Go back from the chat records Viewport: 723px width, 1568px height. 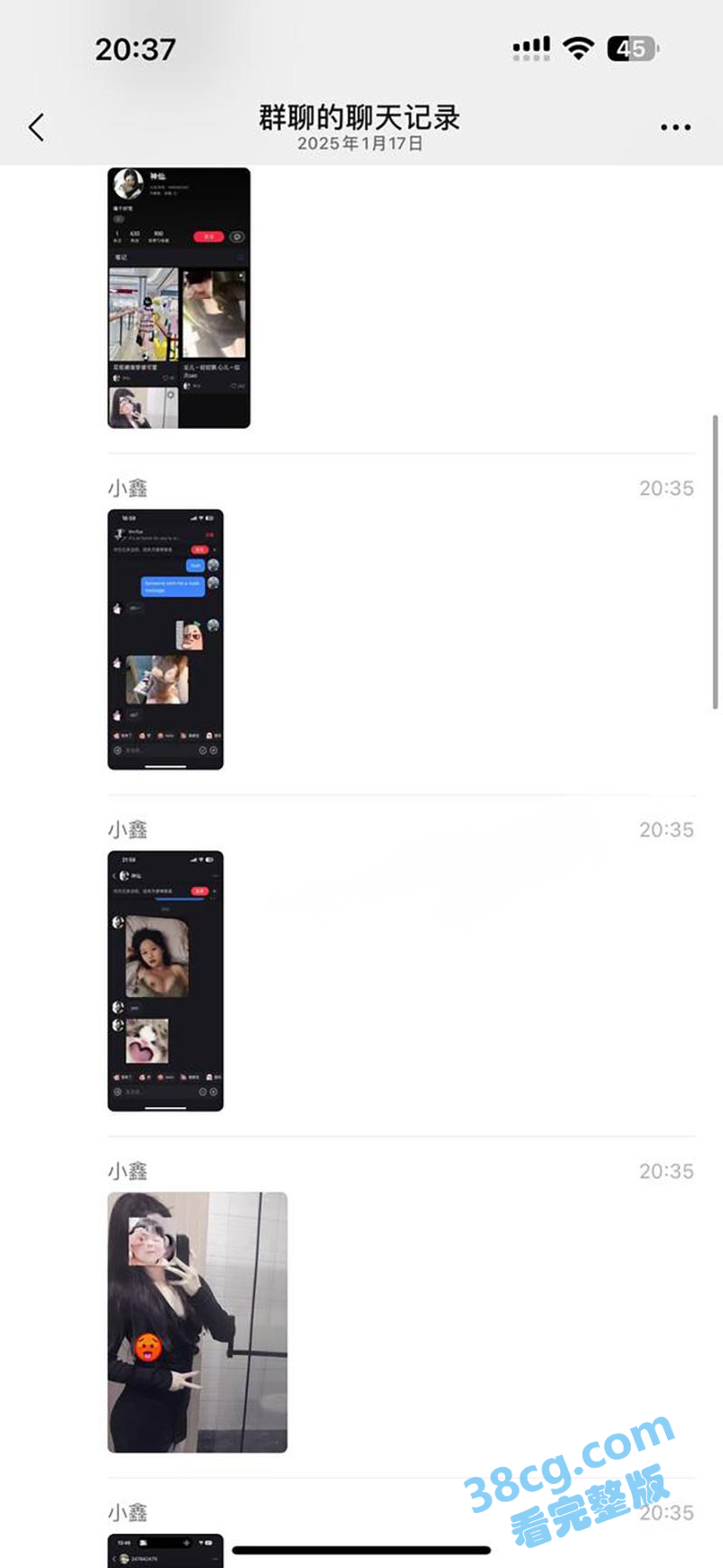coord(36,127)
